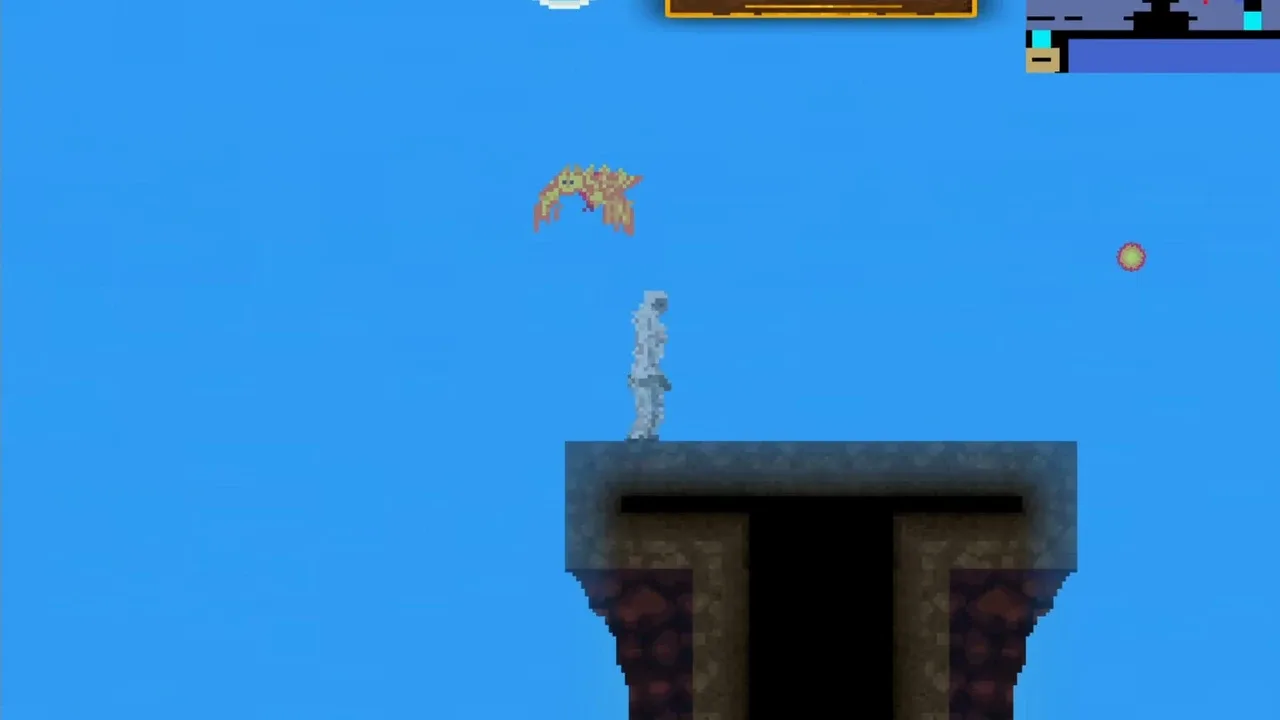This screenshot has width=1280, height=720.
Task: Open the minimap in the corner
Action: [x=1160, y=35]
